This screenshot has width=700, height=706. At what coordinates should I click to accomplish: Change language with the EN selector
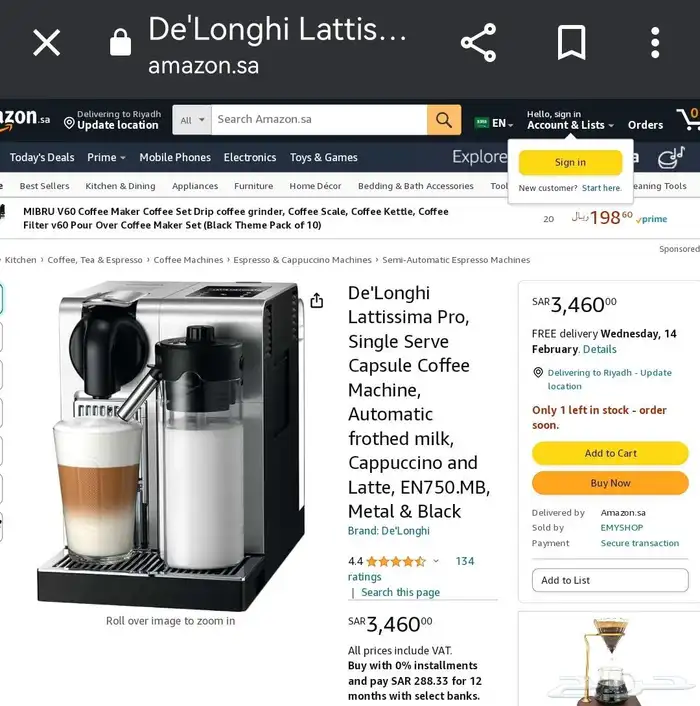(x=494, y=124)
